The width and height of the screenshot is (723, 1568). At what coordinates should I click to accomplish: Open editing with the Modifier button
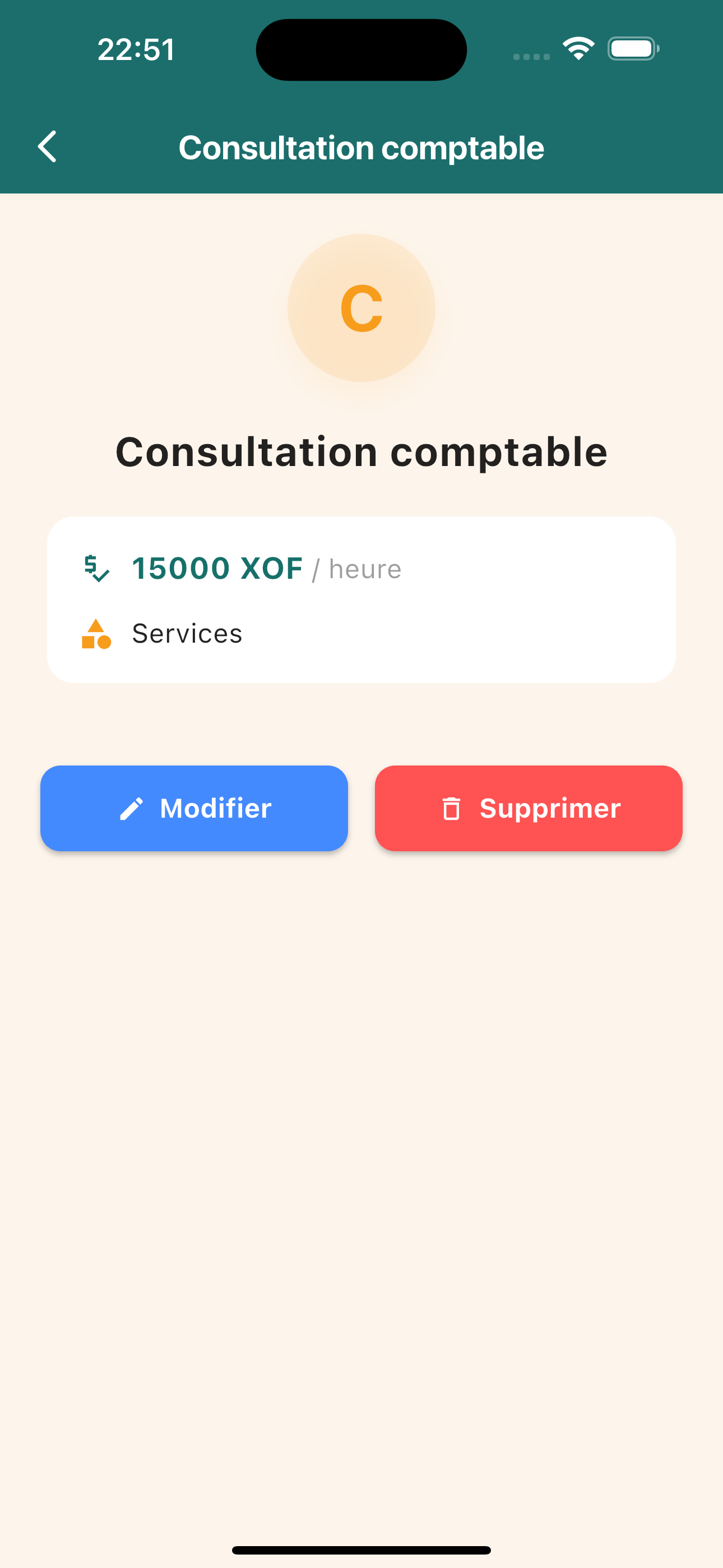coord(193,808)
